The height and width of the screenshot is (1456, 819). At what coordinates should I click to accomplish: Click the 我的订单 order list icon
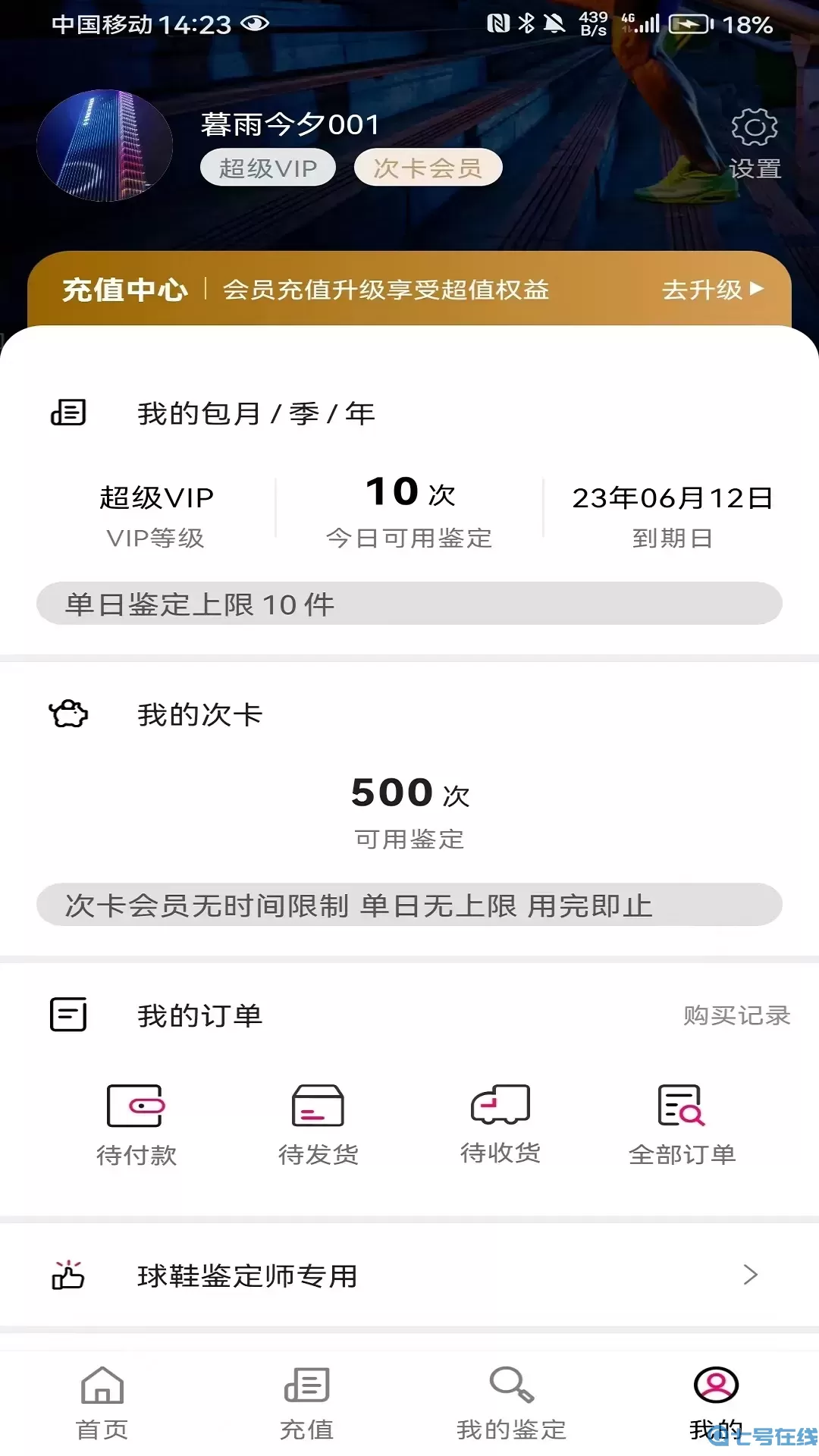pos(68,1015)
